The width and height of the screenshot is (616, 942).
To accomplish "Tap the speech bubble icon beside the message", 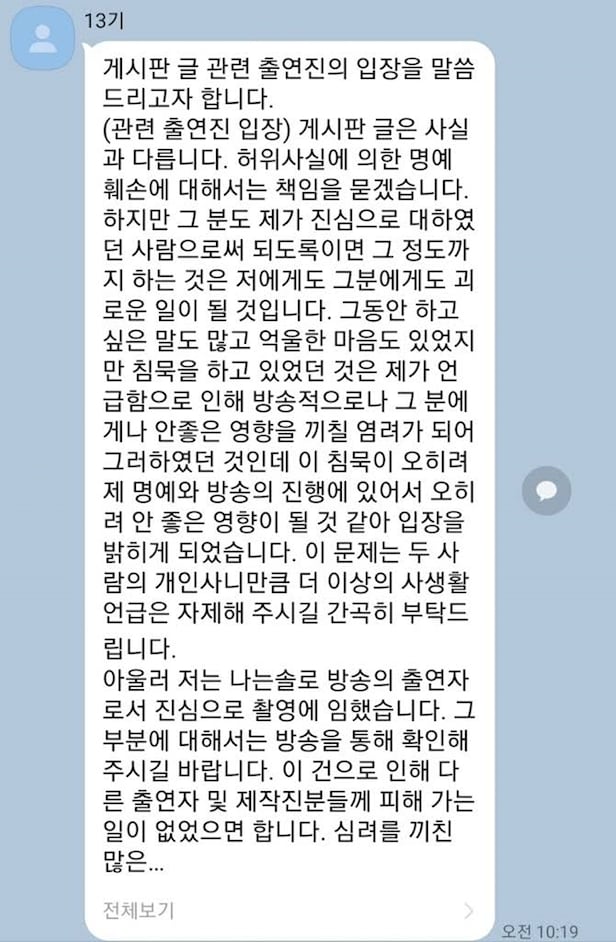I will pyautogui.click(x=547, y=490).
